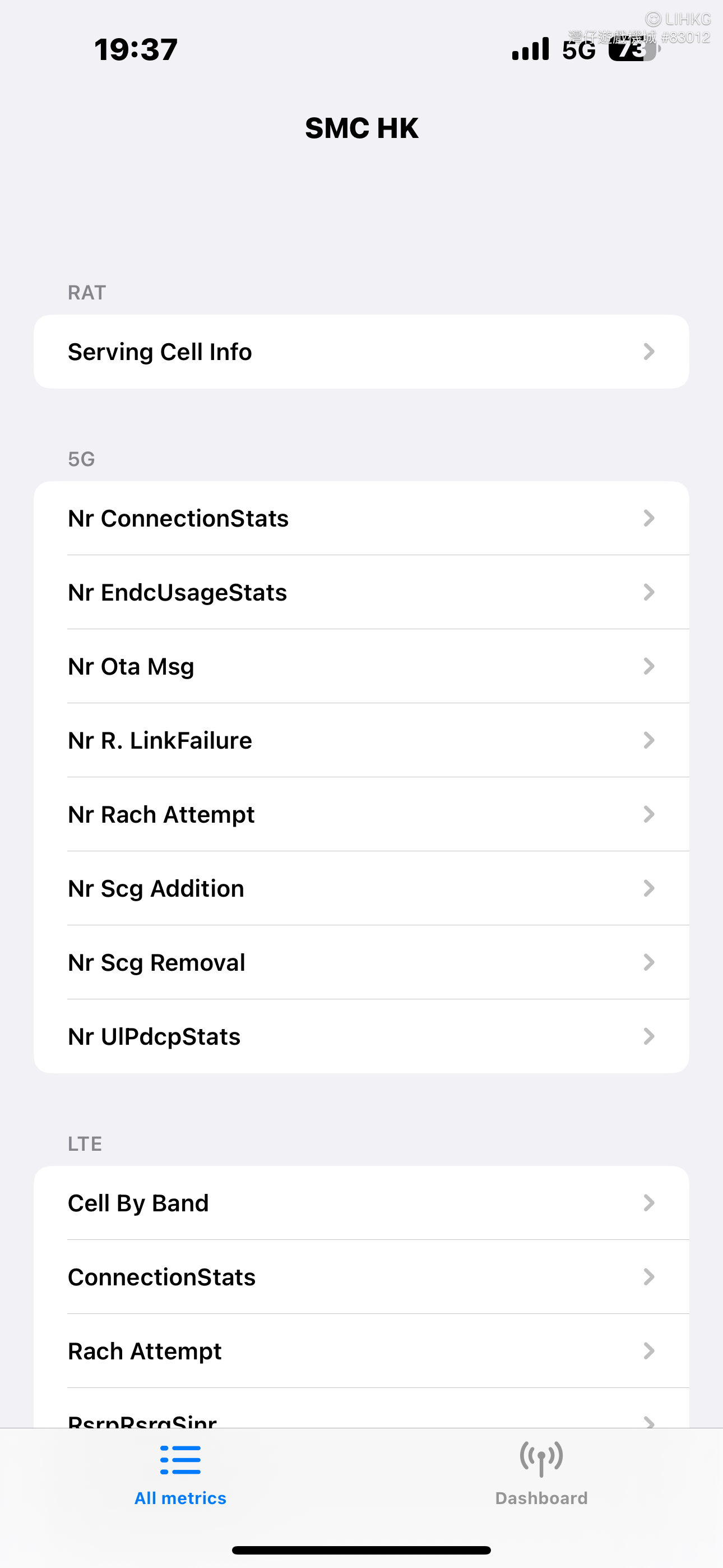The image size is (723, 1568).
Task: Open Nr Scg Removal
Action: [x=361, y=963]
